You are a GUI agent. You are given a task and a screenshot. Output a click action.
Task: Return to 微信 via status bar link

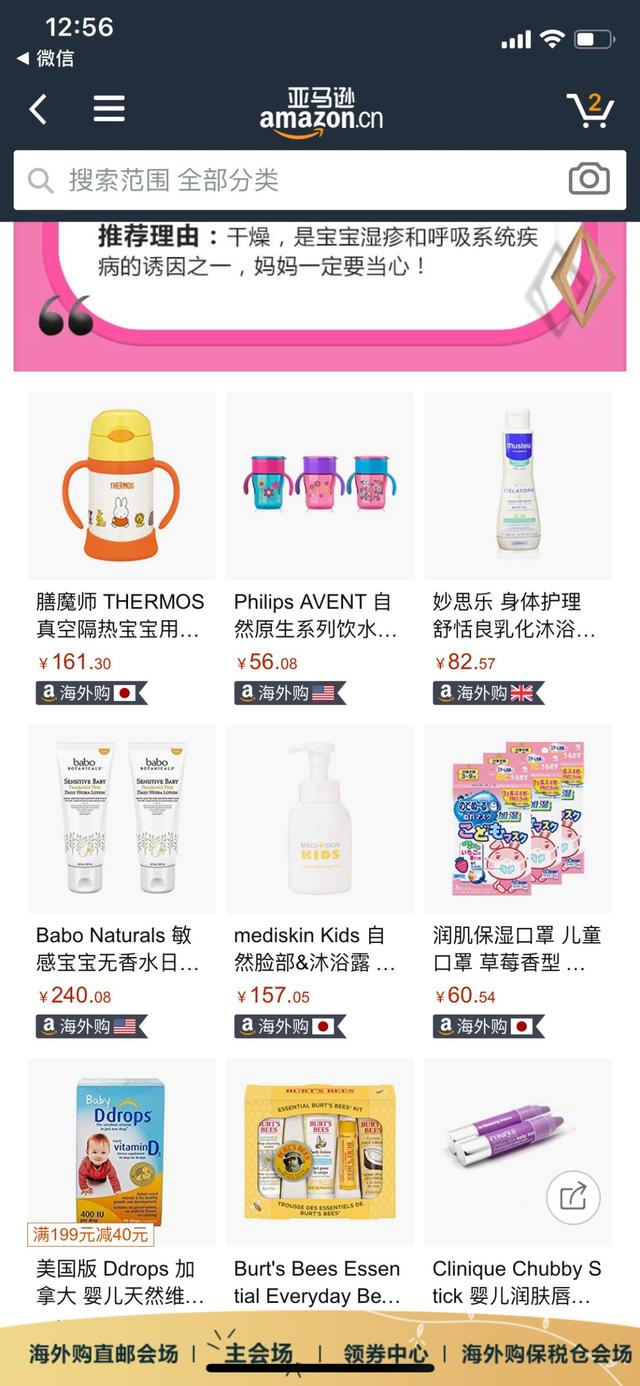46,58
